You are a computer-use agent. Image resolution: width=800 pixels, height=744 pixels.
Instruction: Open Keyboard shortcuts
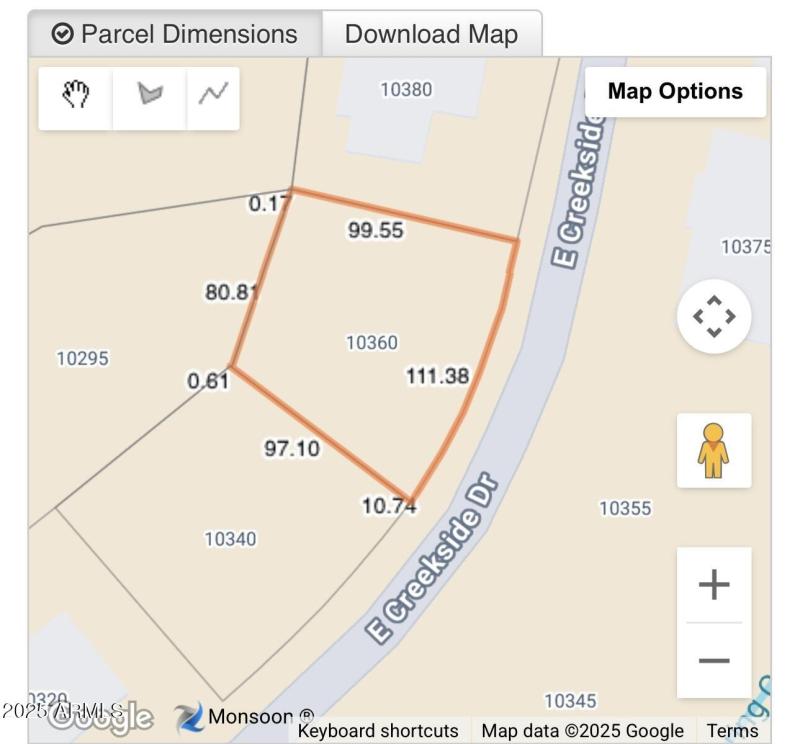coord(378,731)
